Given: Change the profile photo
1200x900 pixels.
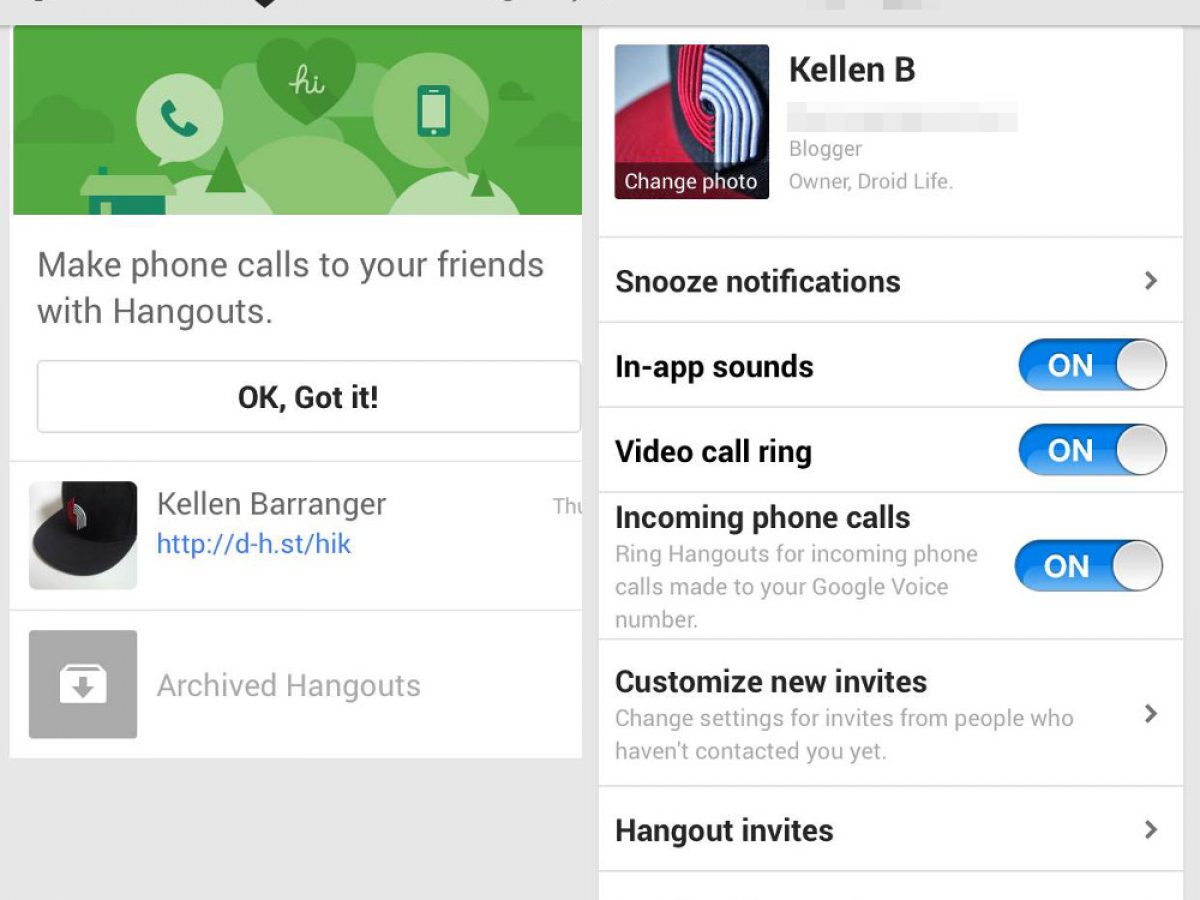Looking at the screenshot, I should pos(691,182).
